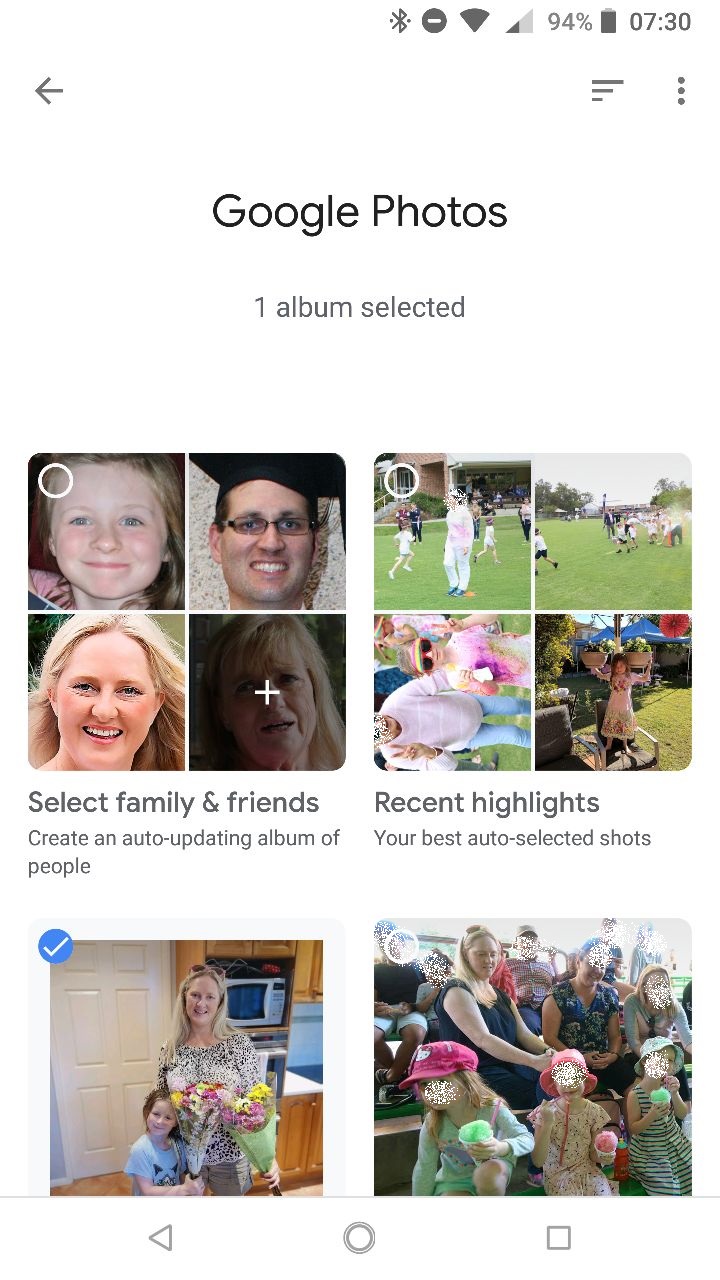This screenshot has width=720, height=1280.
Task: Go back using the top arrow
Action: pyautogui.click(x=49, y=91)
